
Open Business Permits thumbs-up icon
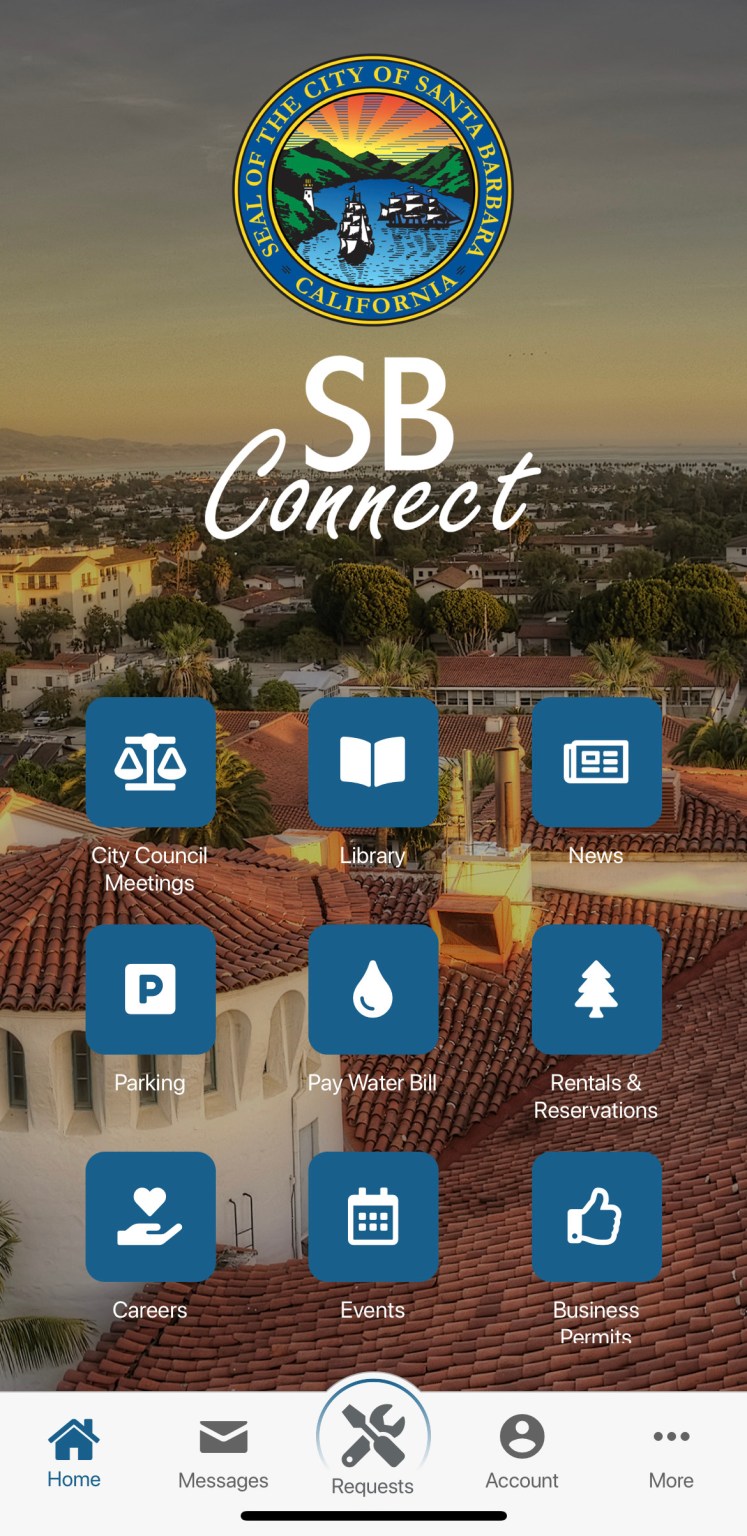(596, 1216)
